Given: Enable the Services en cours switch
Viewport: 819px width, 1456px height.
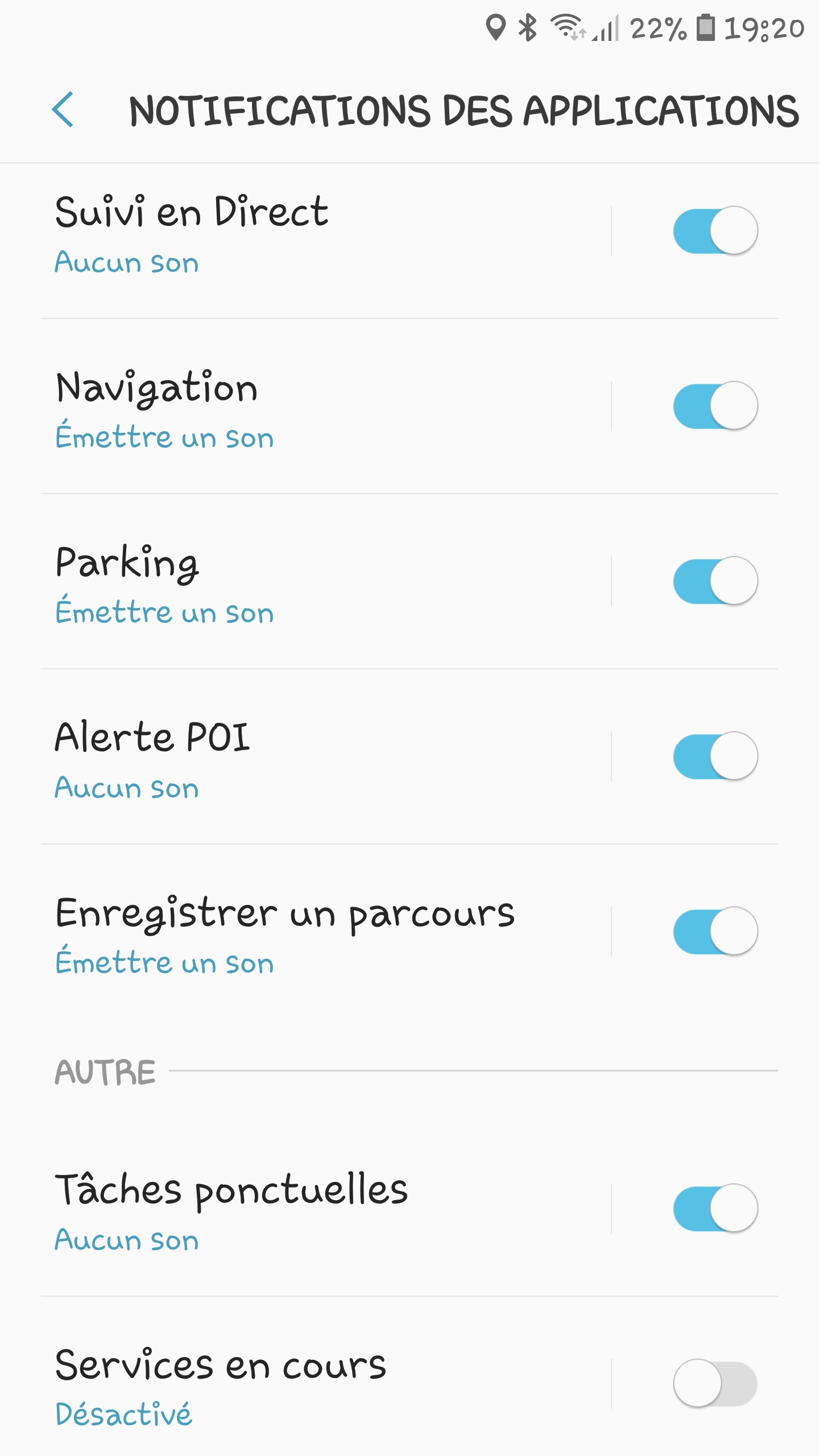Looking at the screenshot, I should pos(715,1384).
